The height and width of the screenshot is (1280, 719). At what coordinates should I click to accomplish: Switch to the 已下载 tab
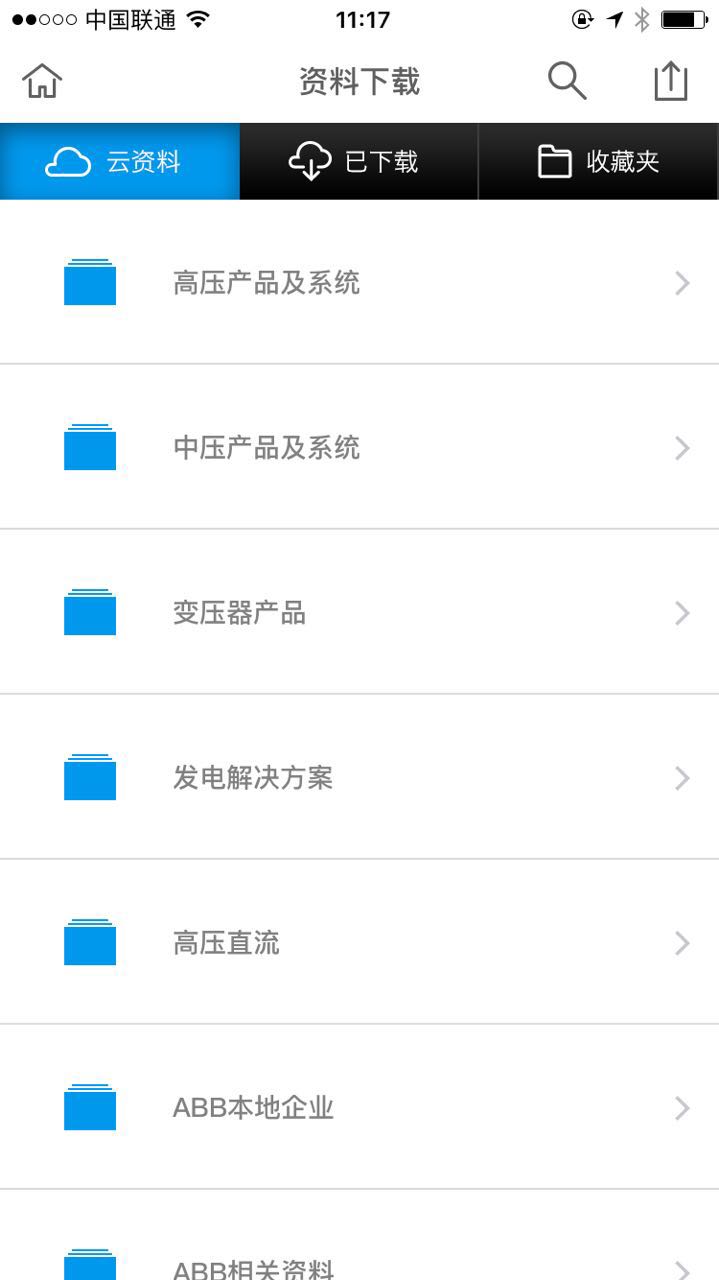(359, 162)
